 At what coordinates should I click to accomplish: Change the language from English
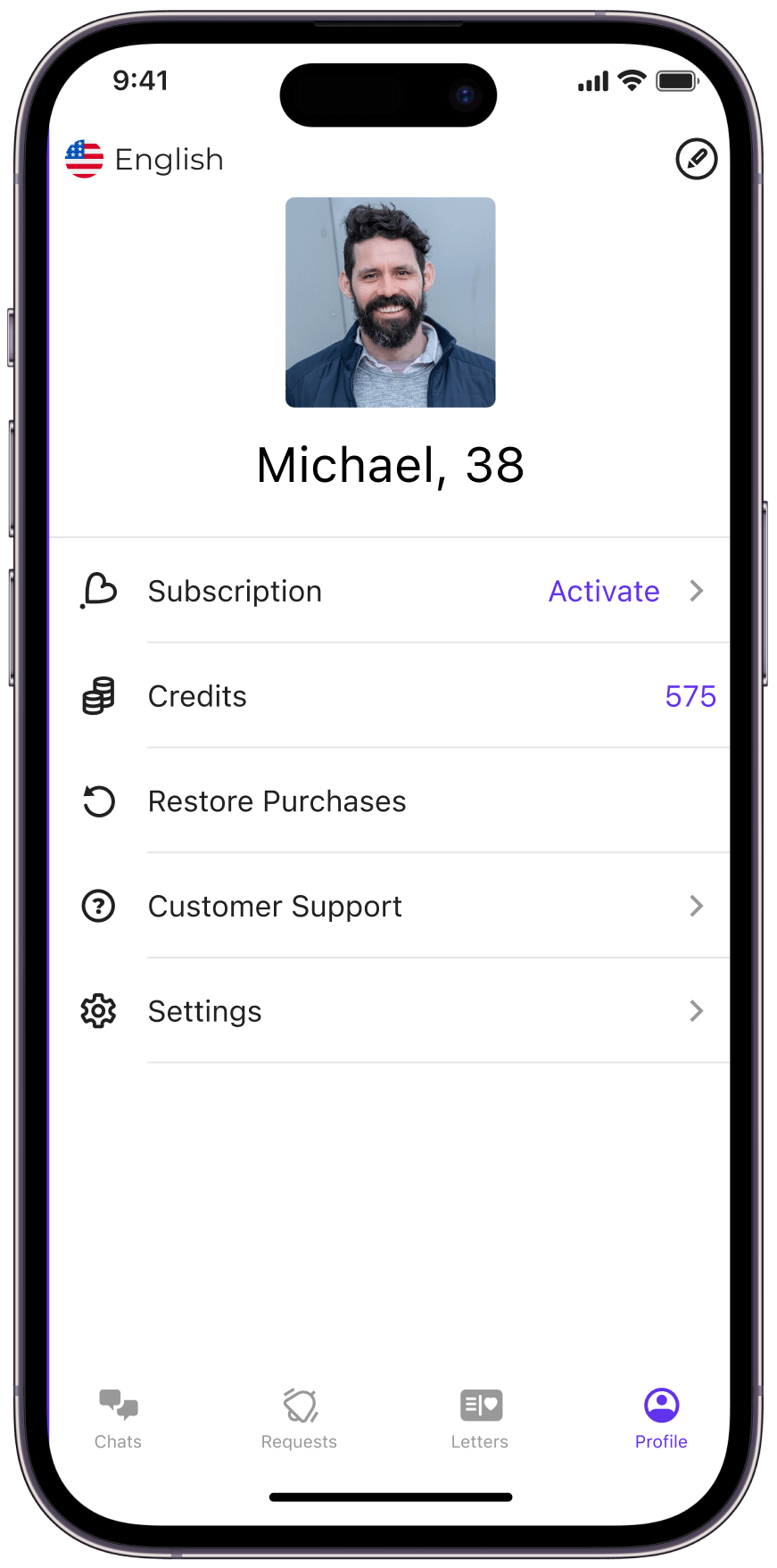(x=145, y=160)
